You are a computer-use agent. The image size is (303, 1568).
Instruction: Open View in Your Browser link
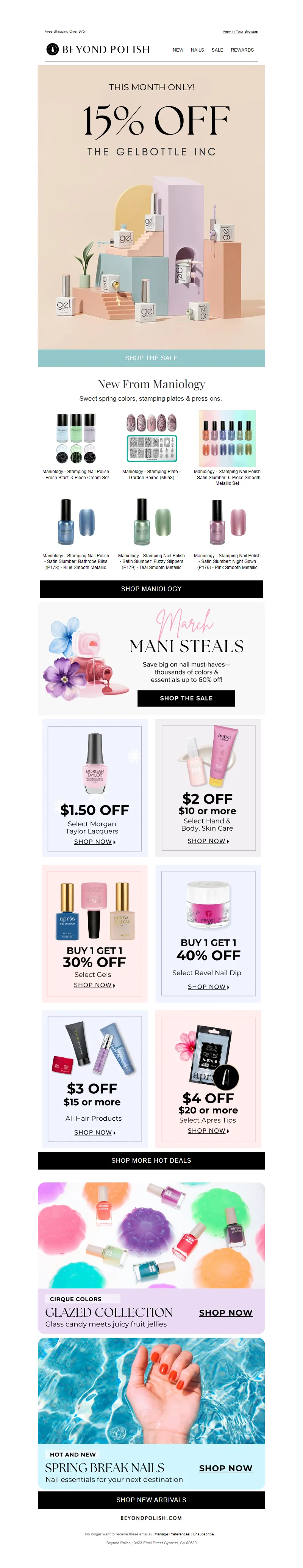tap(240, 31)
